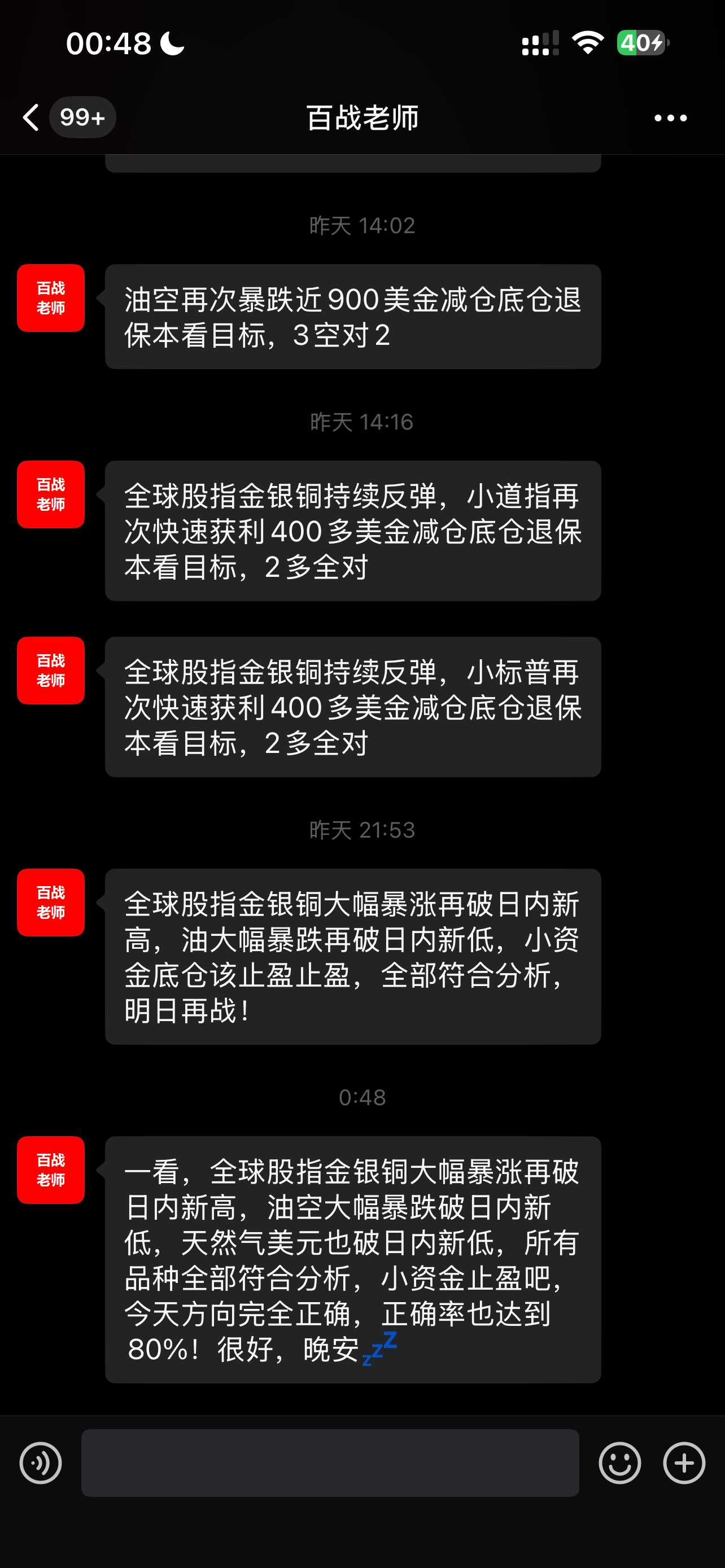725x1568 pixels.
Task: Open the message about 油空再次暴跌近900美金
Action: coord(353,316)
